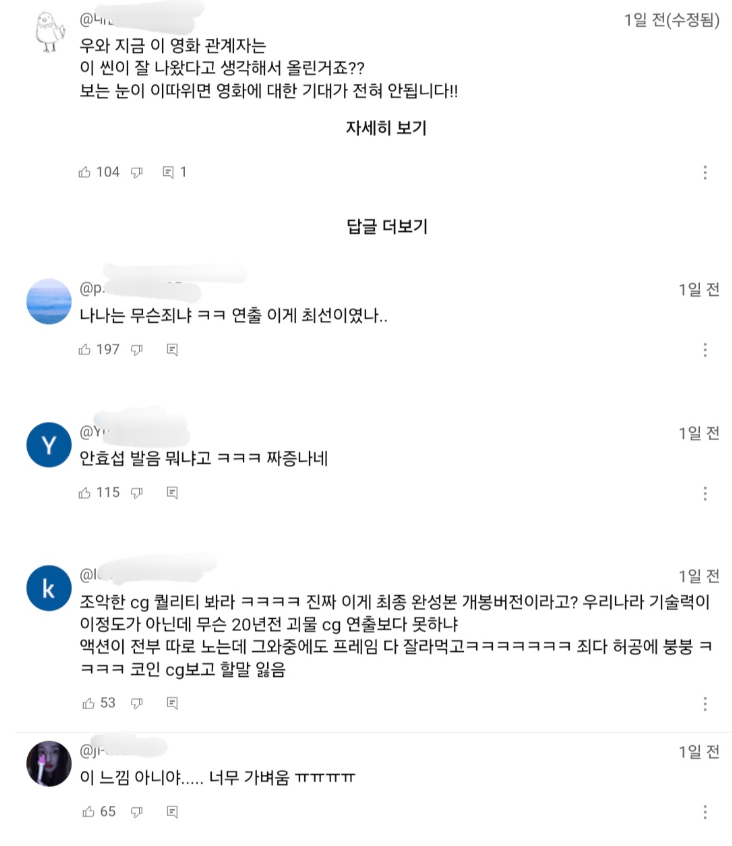Like the 나나는 무슨죄냐 comment
This screenshot has width=732, height=846.
(85, 350)
